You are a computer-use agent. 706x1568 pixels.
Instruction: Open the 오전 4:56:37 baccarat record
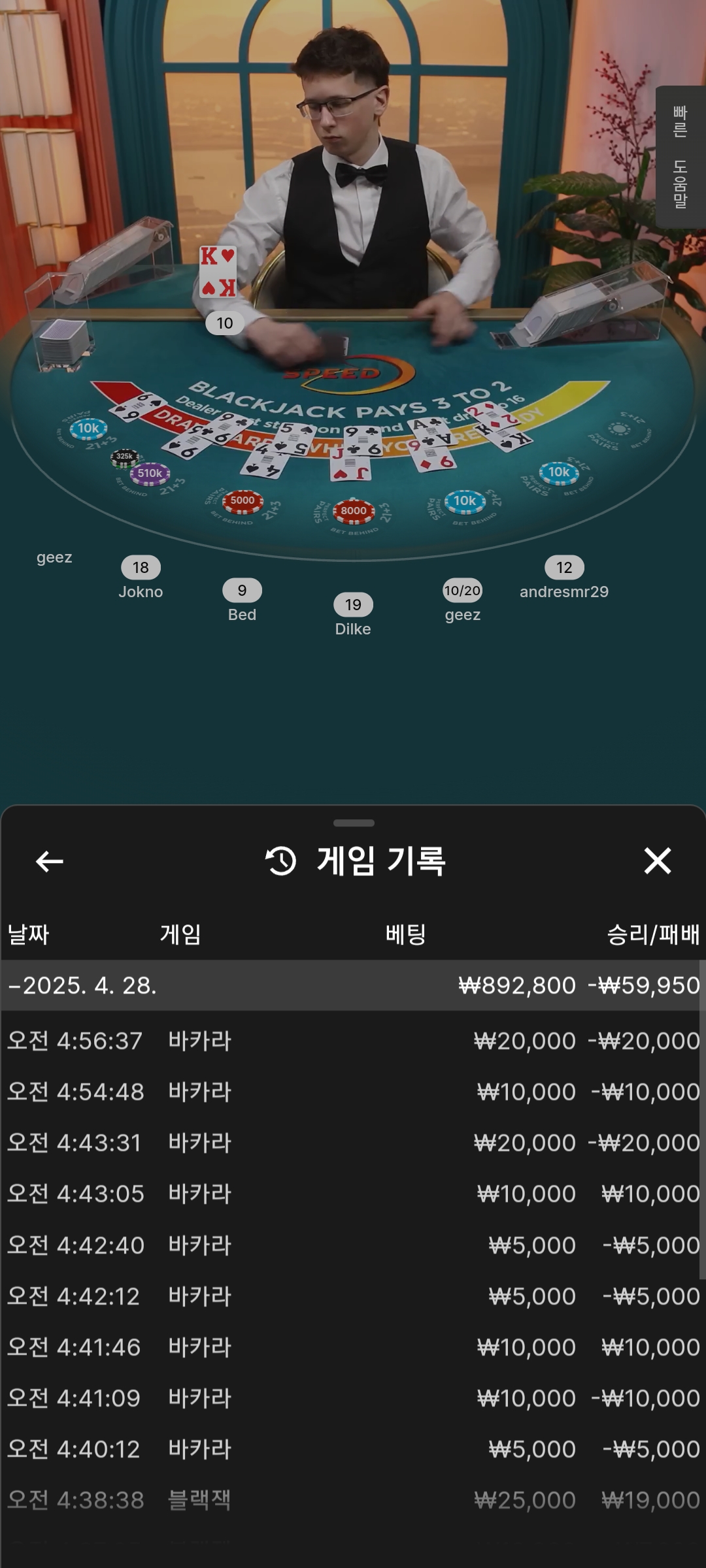353,1041
